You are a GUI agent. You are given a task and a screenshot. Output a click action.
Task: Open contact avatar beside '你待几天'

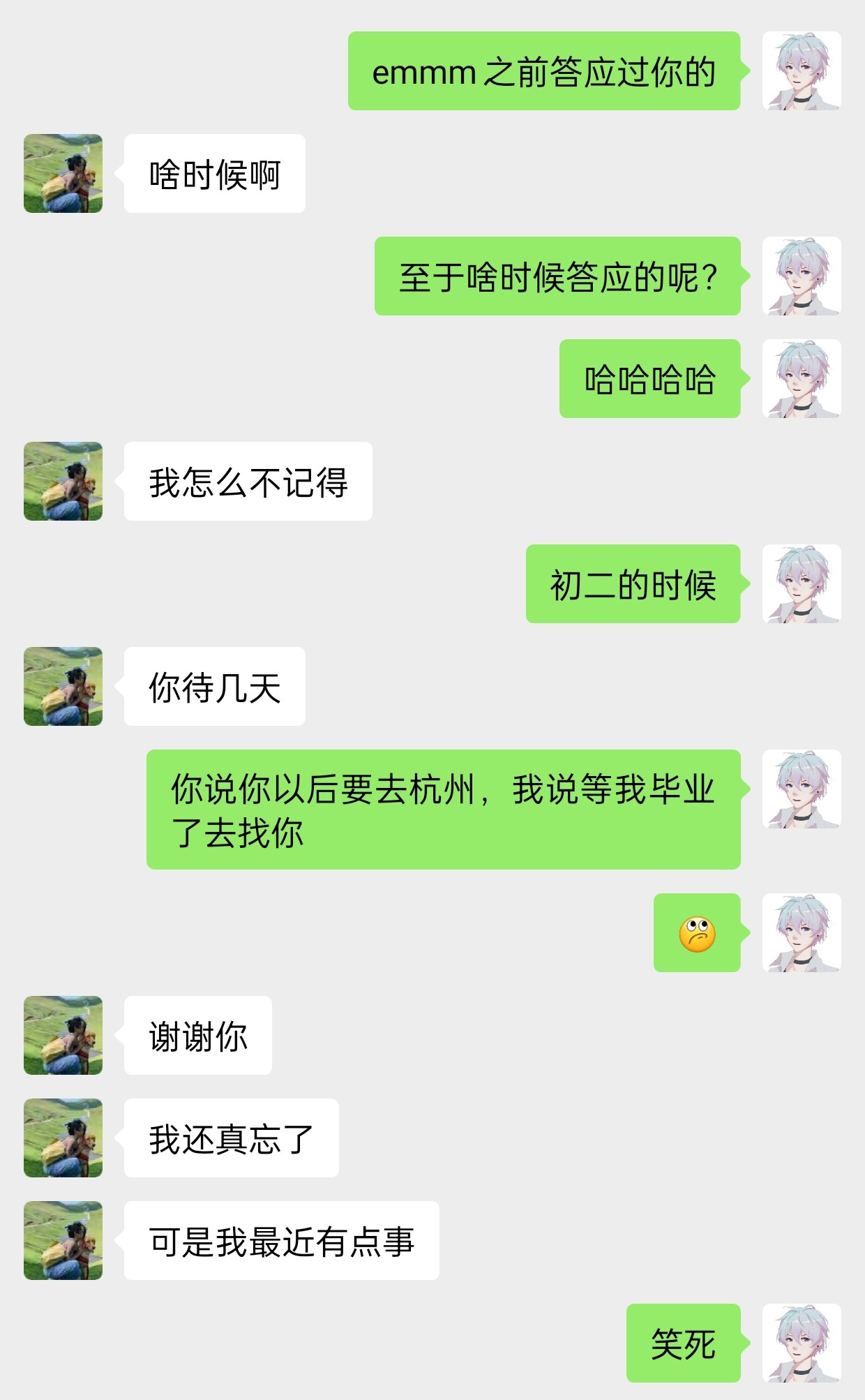pos(63,687)
